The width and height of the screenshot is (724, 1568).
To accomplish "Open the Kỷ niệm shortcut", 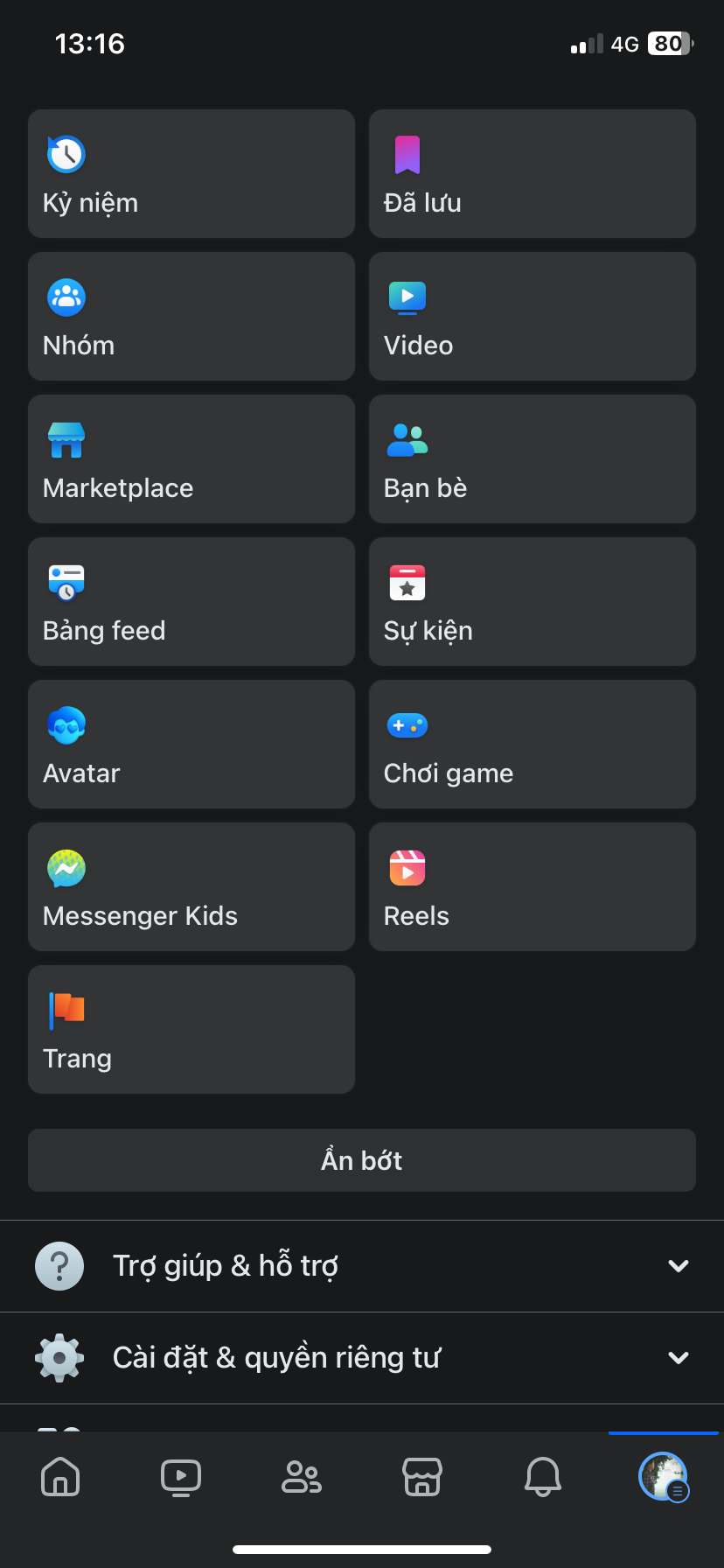I will (x=191, y=174).
